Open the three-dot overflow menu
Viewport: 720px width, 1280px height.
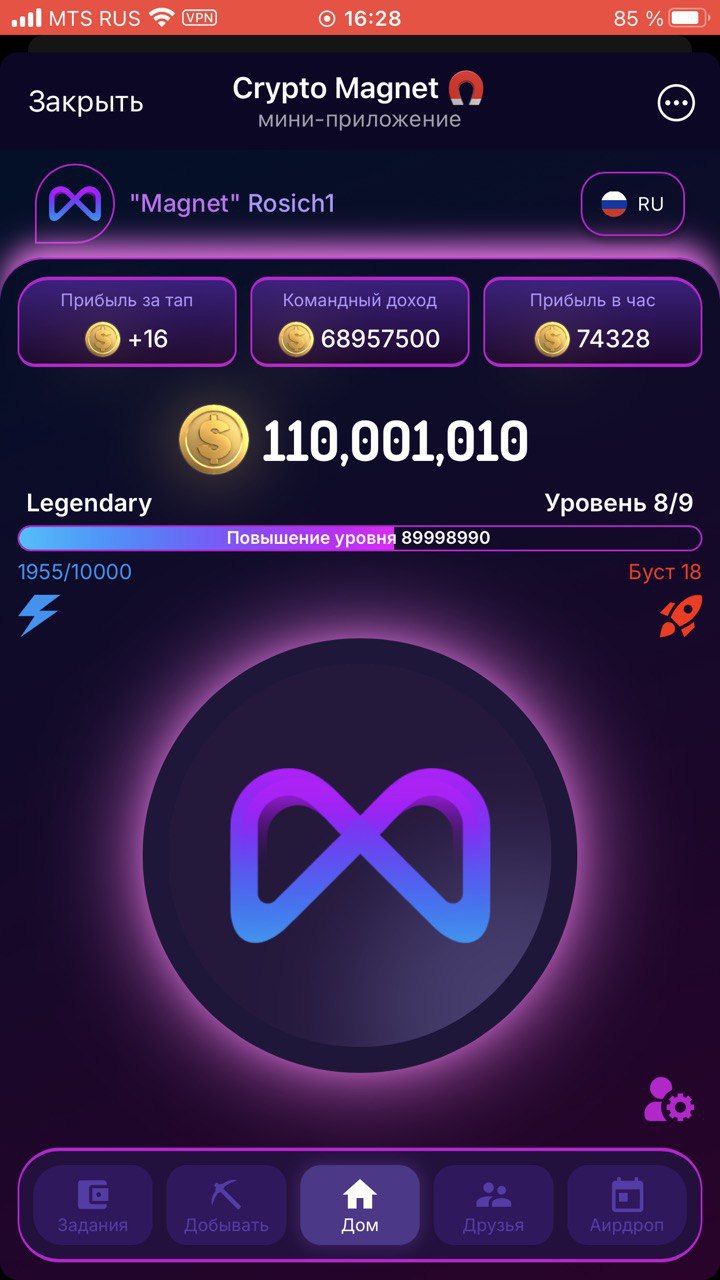point(675,102)
